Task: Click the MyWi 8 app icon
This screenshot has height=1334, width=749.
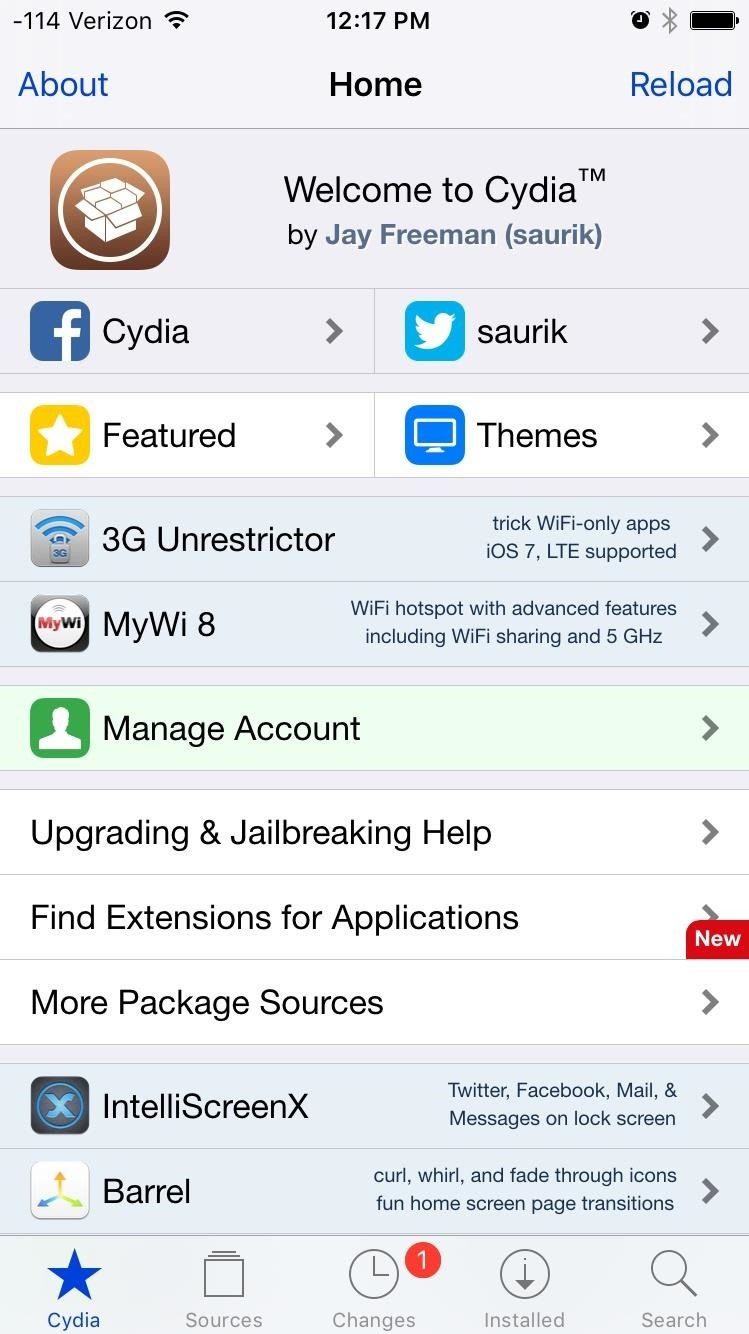Action: pyautogui.click(x=60, y=623)
